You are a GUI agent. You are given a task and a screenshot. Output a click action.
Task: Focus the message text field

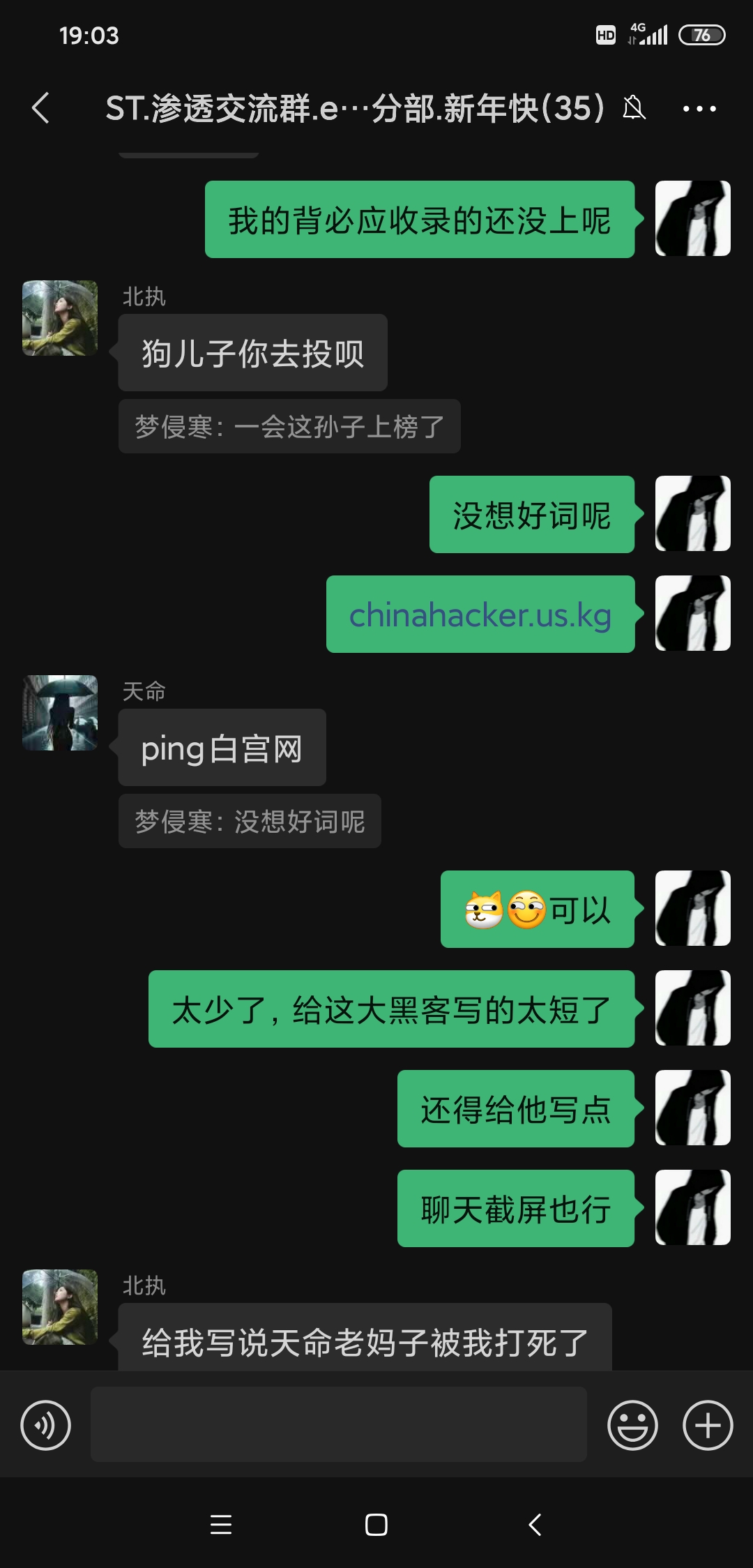click(338, 1424)
